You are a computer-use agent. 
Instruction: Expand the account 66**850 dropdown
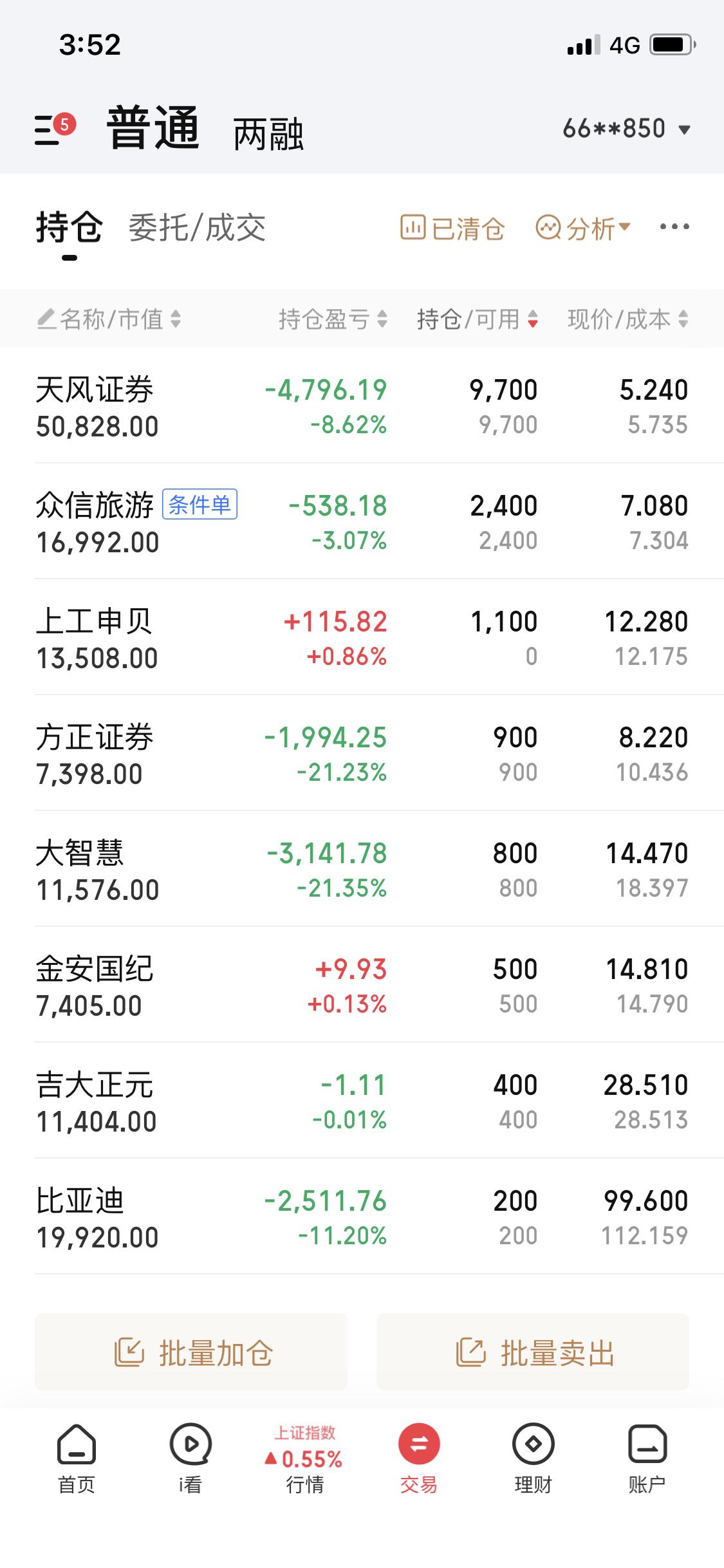click(x=626, y=129)
